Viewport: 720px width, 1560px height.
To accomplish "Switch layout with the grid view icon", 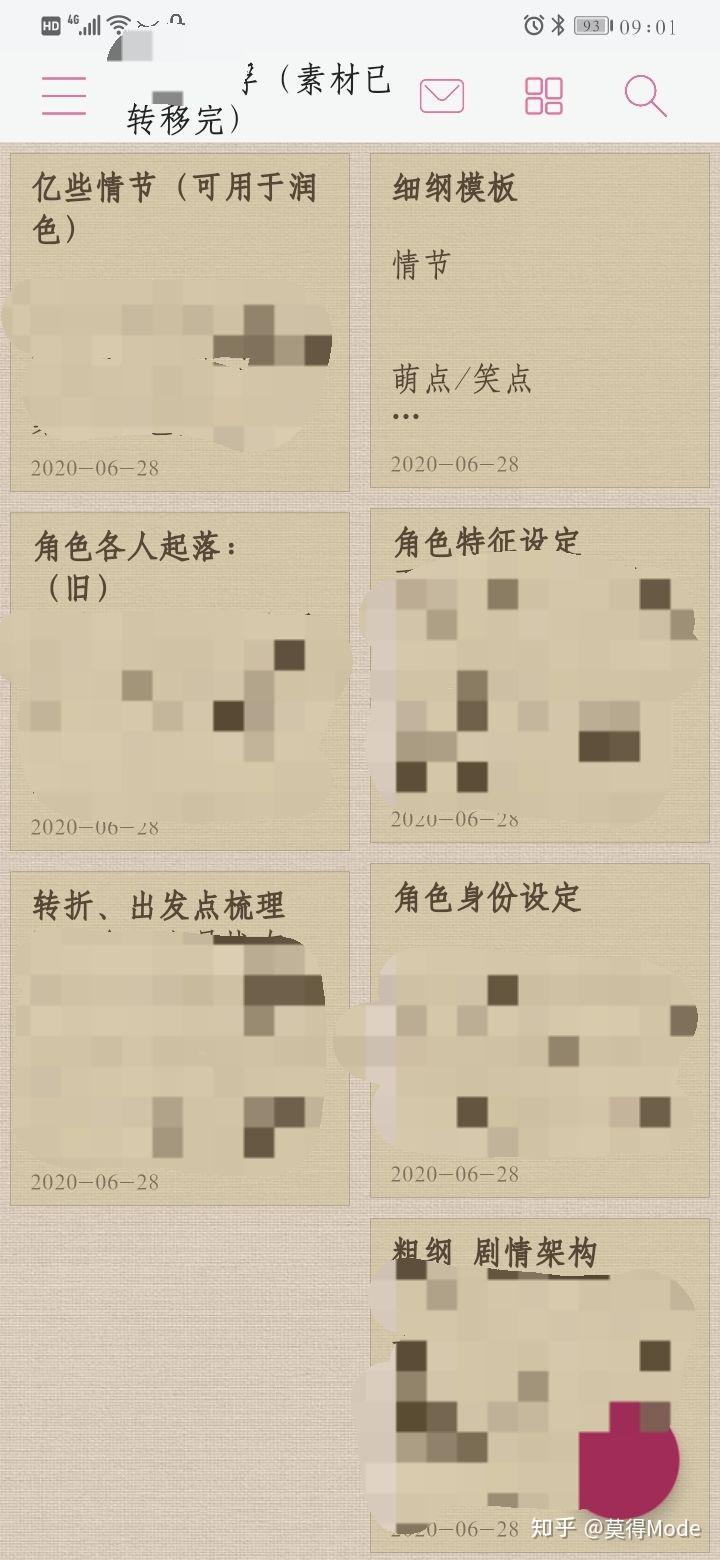I will pyautogui.click(x=544, y=96).
